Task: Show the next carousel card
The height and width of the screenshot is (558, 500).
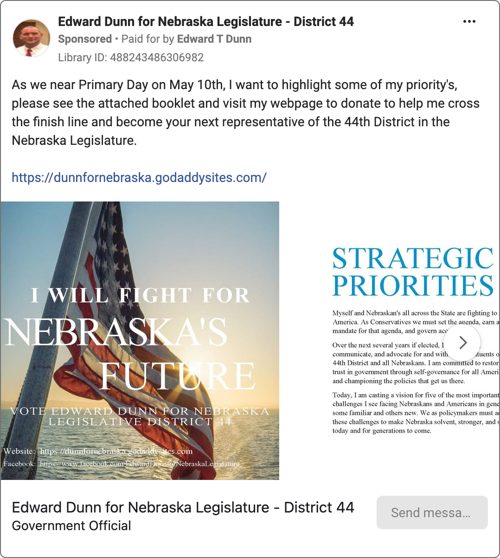Action: click(463, 343)
